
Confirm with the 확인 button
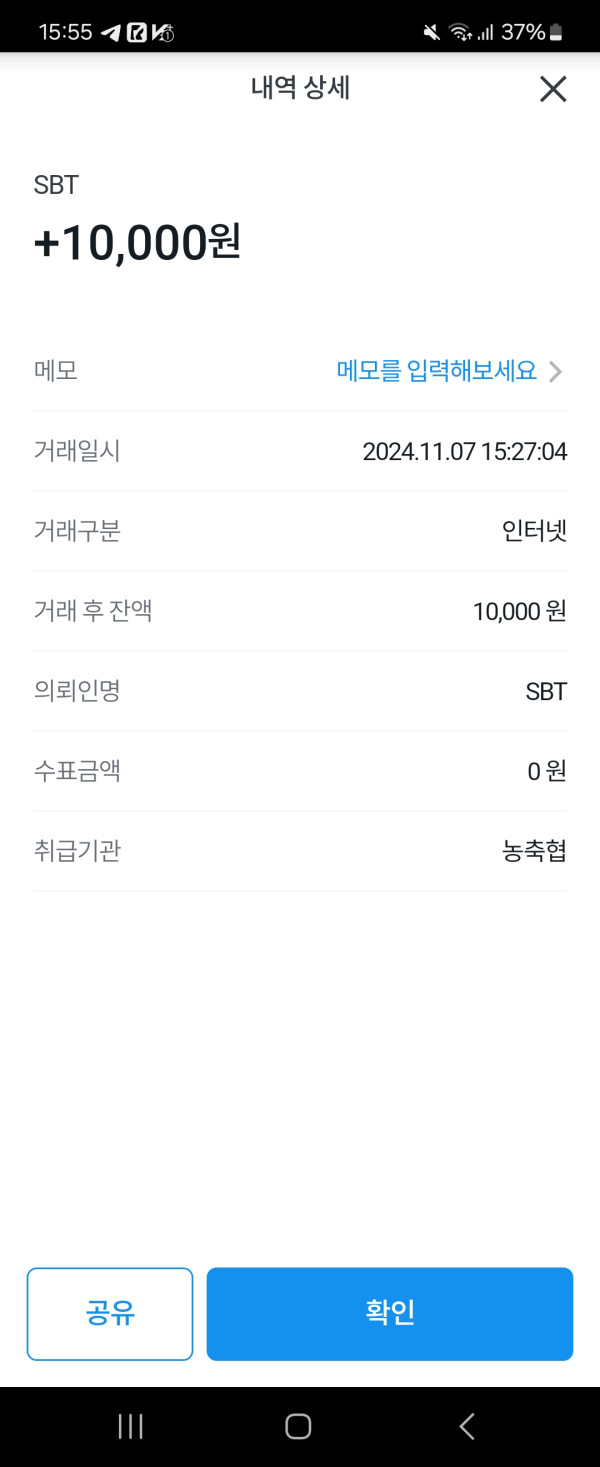(390, 1313)
